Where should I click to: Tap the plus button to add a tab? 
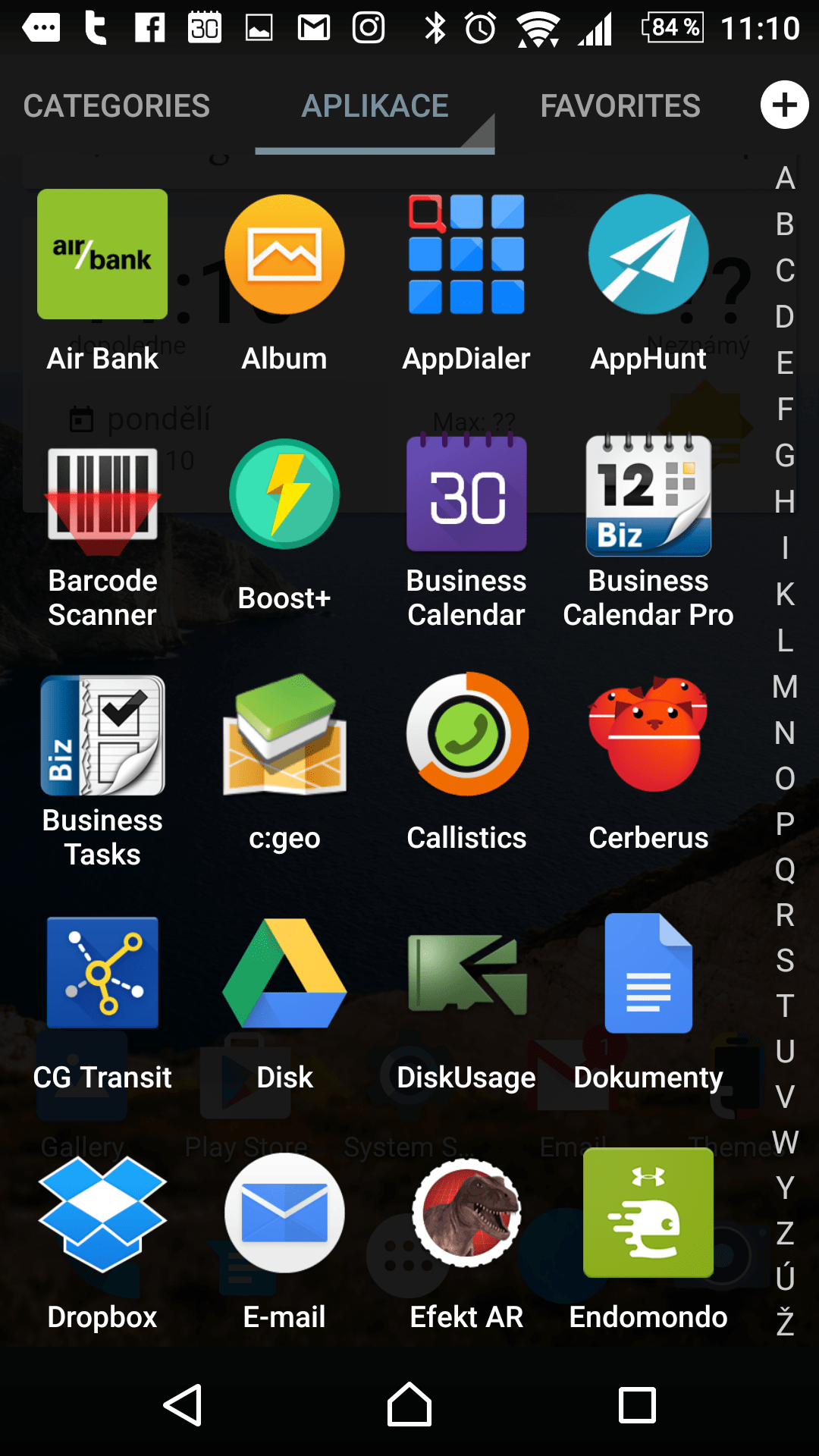click(784, 105)
